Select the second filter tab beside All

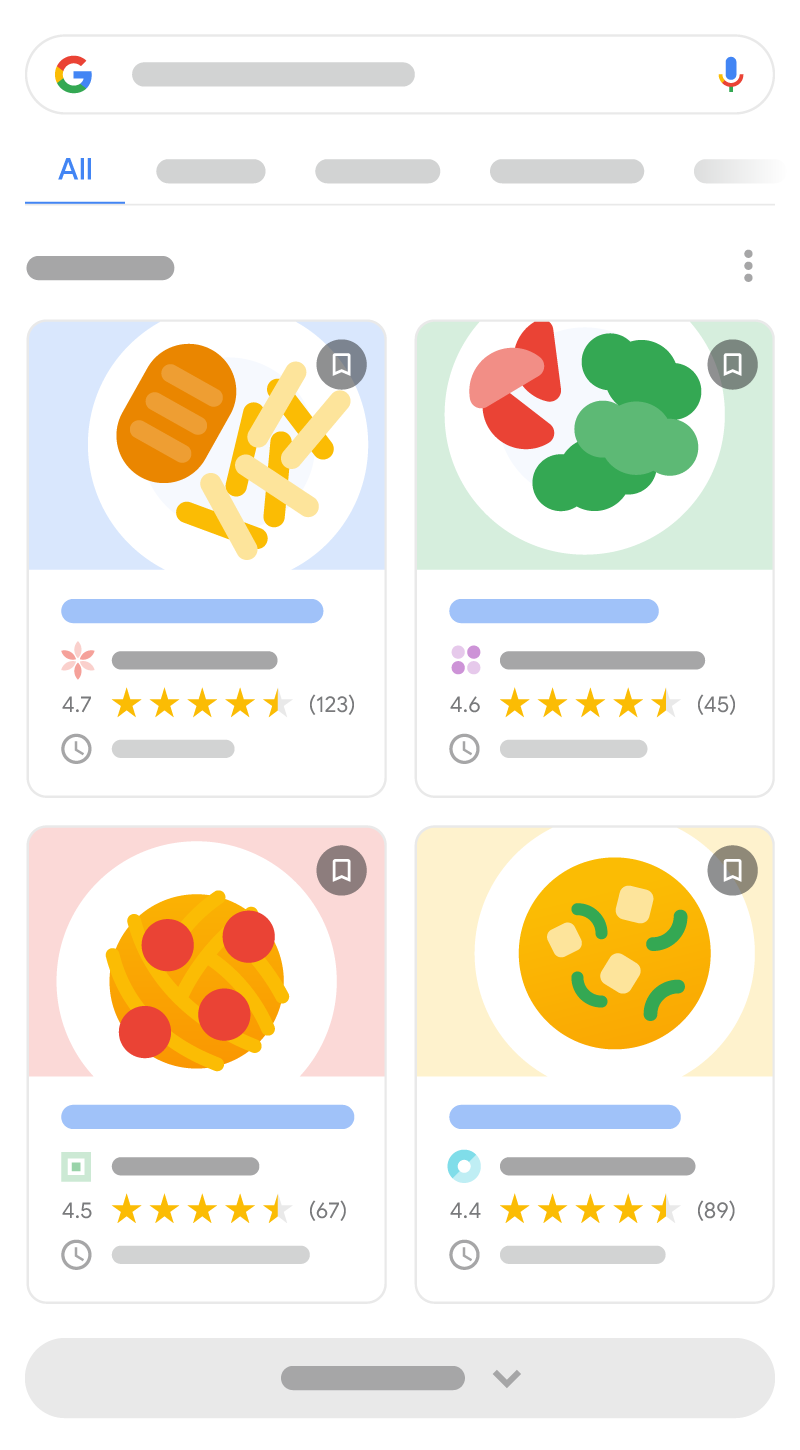[210, 170]
